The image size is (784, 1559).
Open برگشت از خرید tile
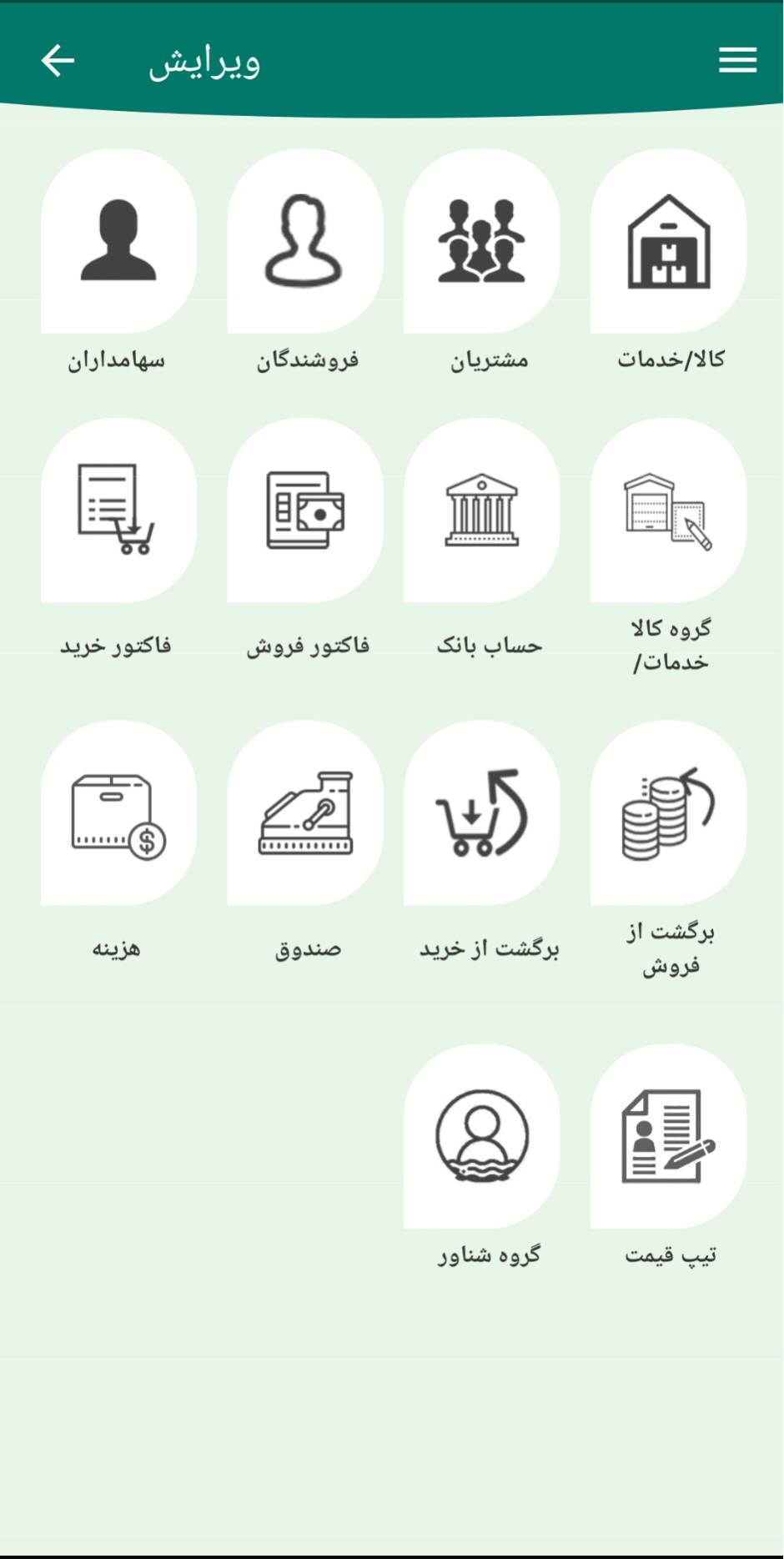pos(482,814)
